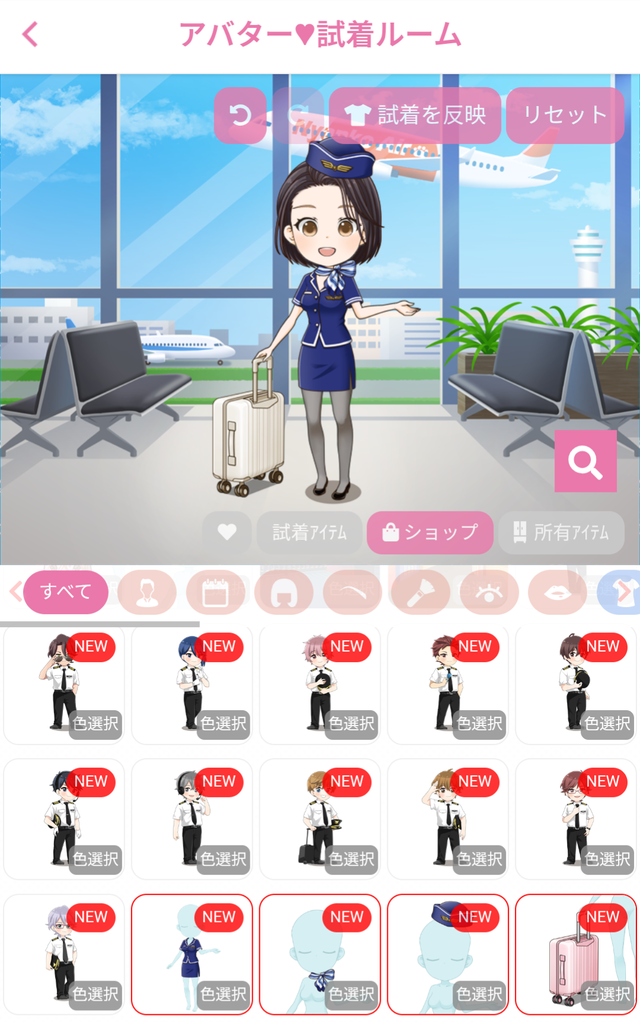Open the magnifier zoom button
The width and height of the screenshot is (640, 1022).
click(x=585, y=461)
